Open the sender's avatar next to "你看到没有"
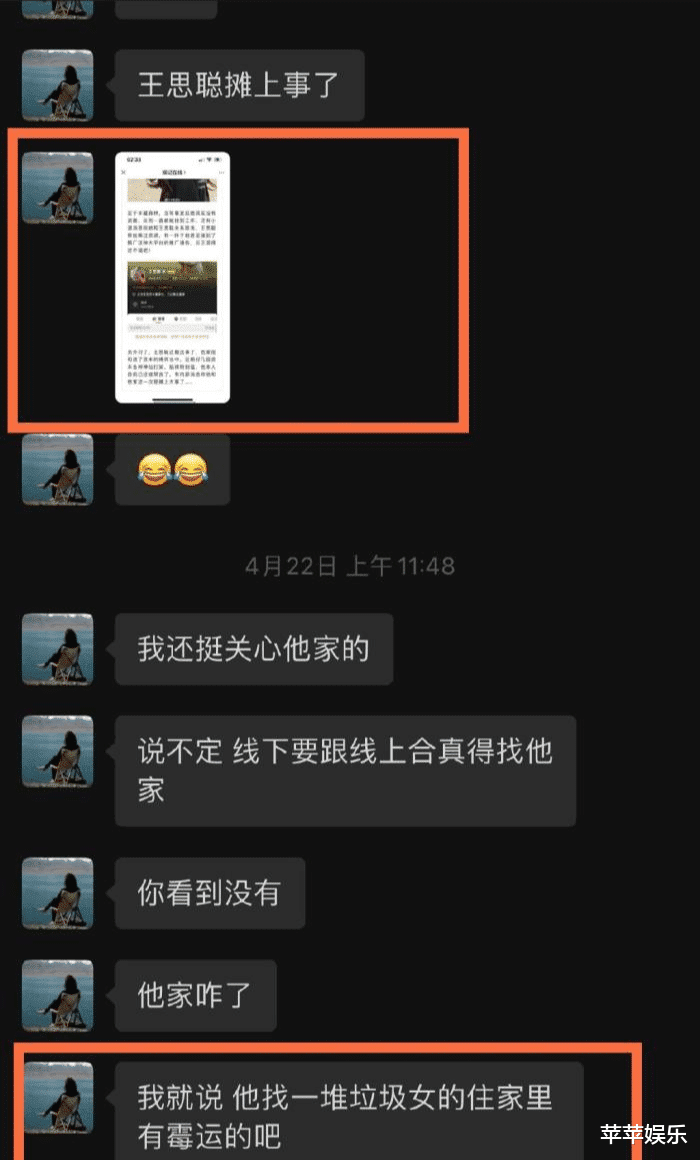The image size is (700, 1160). pos(57,893)
